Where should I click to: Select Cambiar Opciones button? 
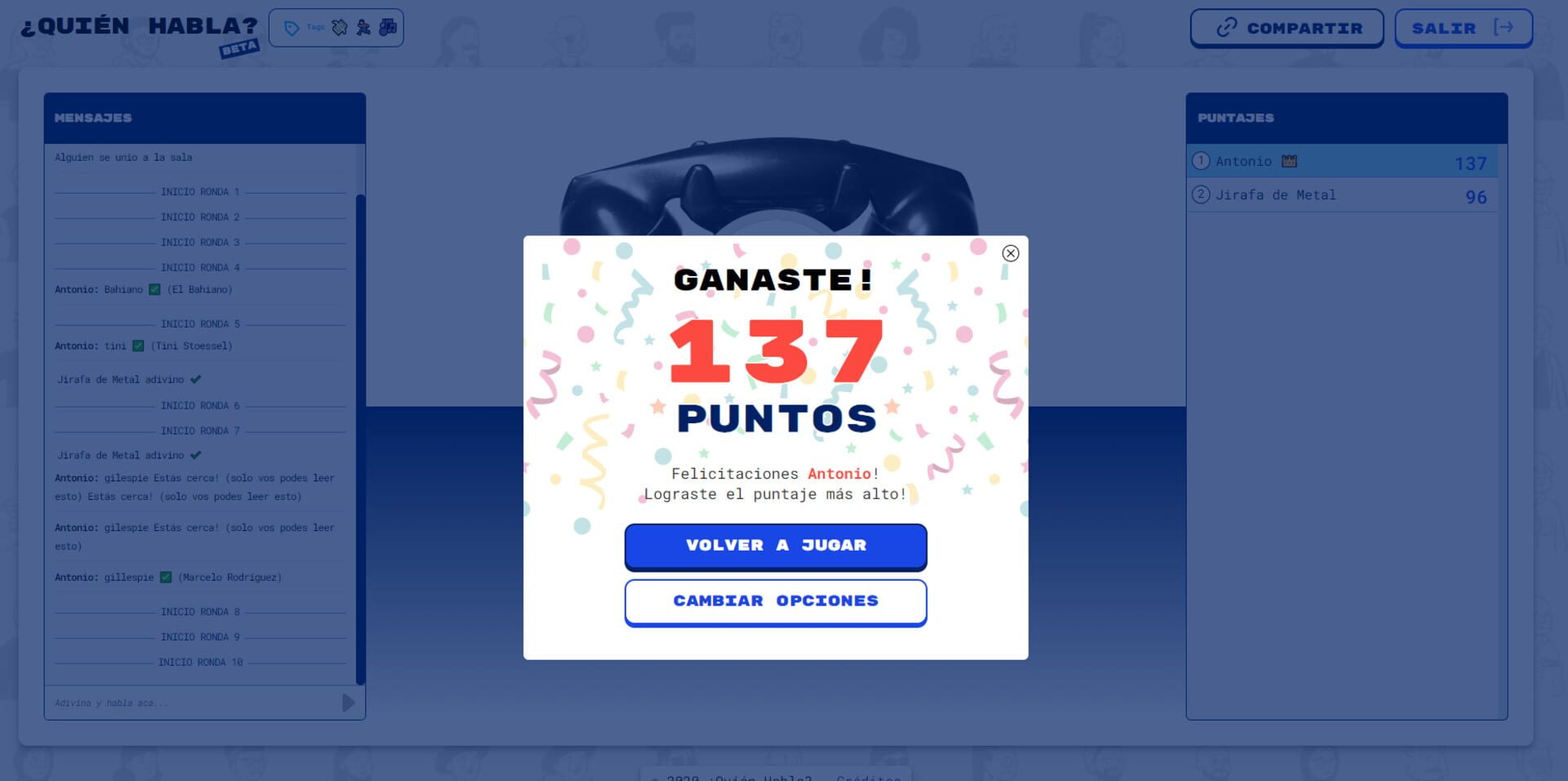tap(775, 601)
